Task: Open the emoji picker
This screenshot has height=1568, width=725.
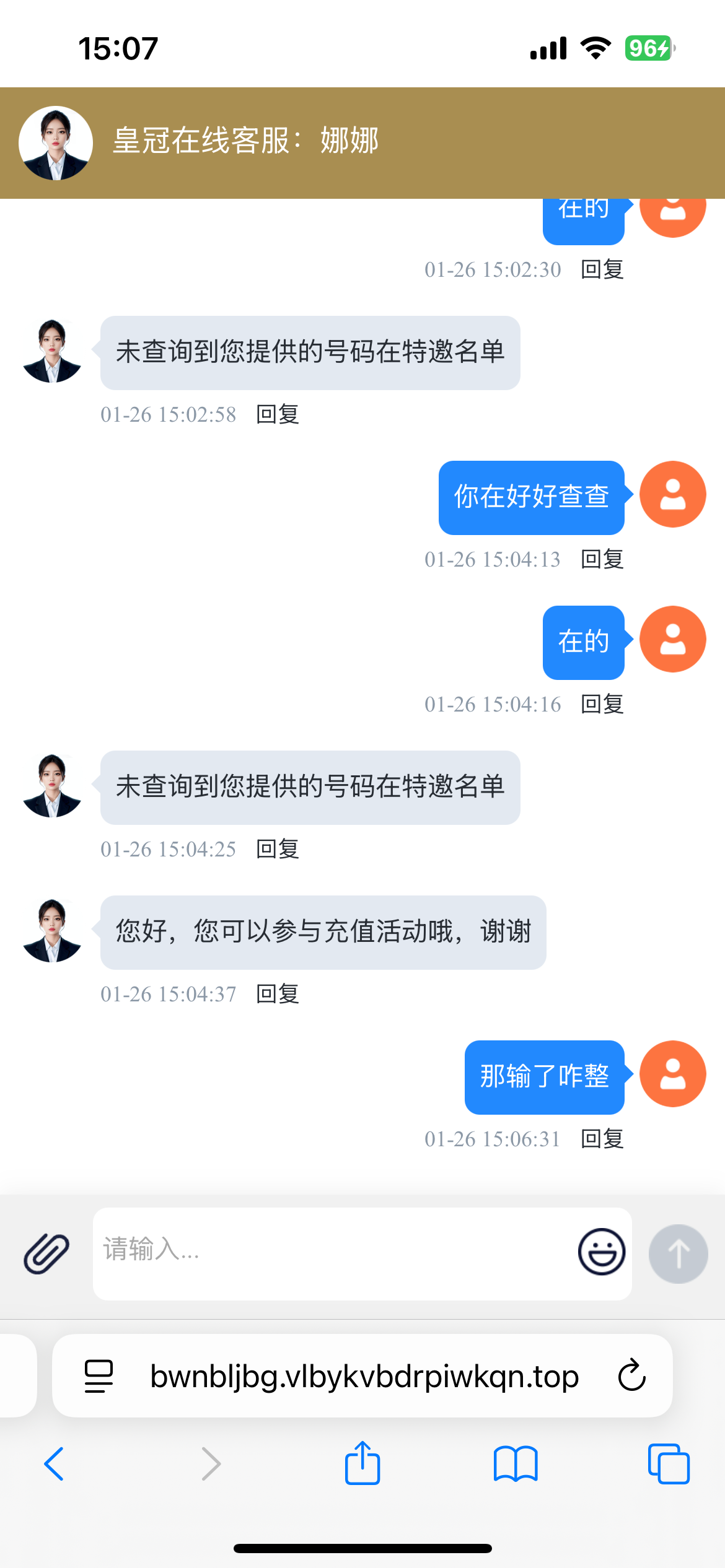Action: point(601,1252)
